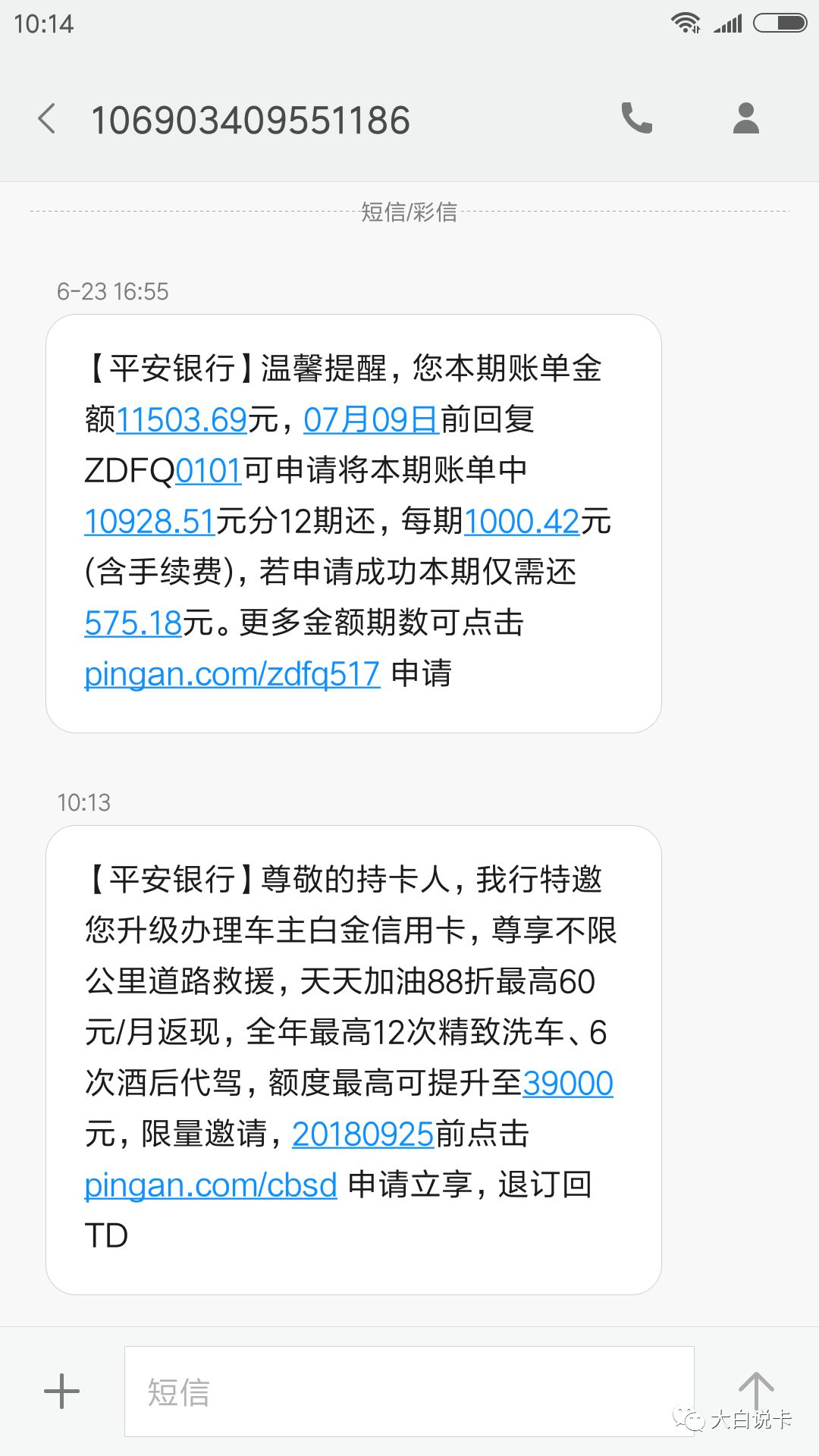Tap the linked amount 11503.69
The image size is (819, 1456).
[x=182, y=419]
